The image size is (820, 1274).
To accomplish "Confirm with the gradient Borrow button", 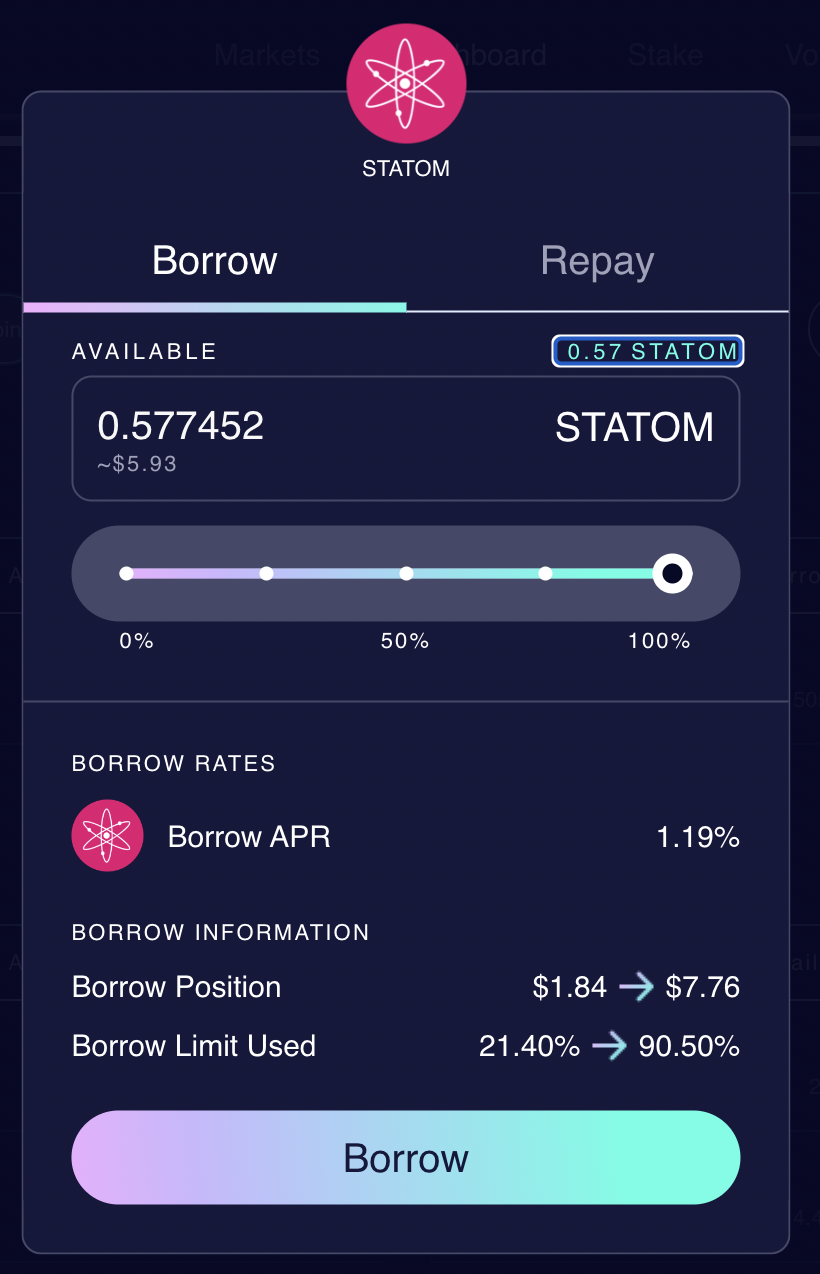I will click(x=405, y=1157).
